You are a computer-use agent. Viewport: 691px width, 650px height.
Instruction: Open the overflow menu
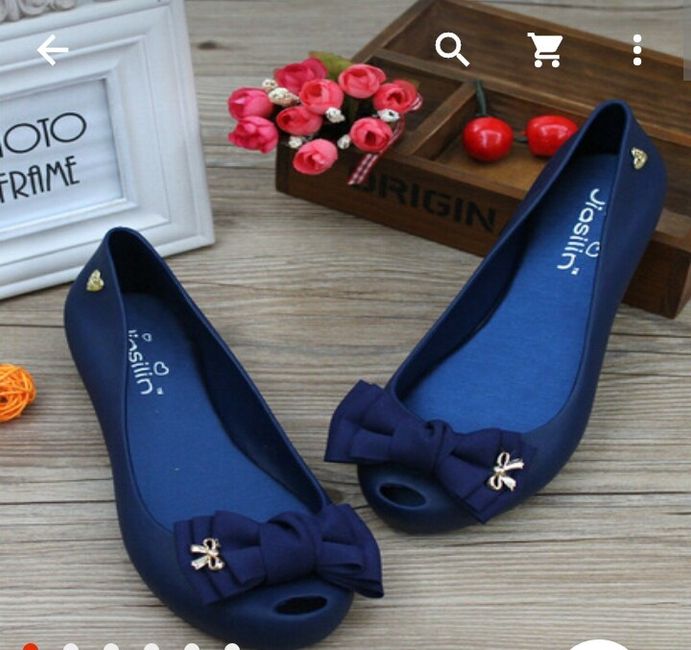pos(637,49)
